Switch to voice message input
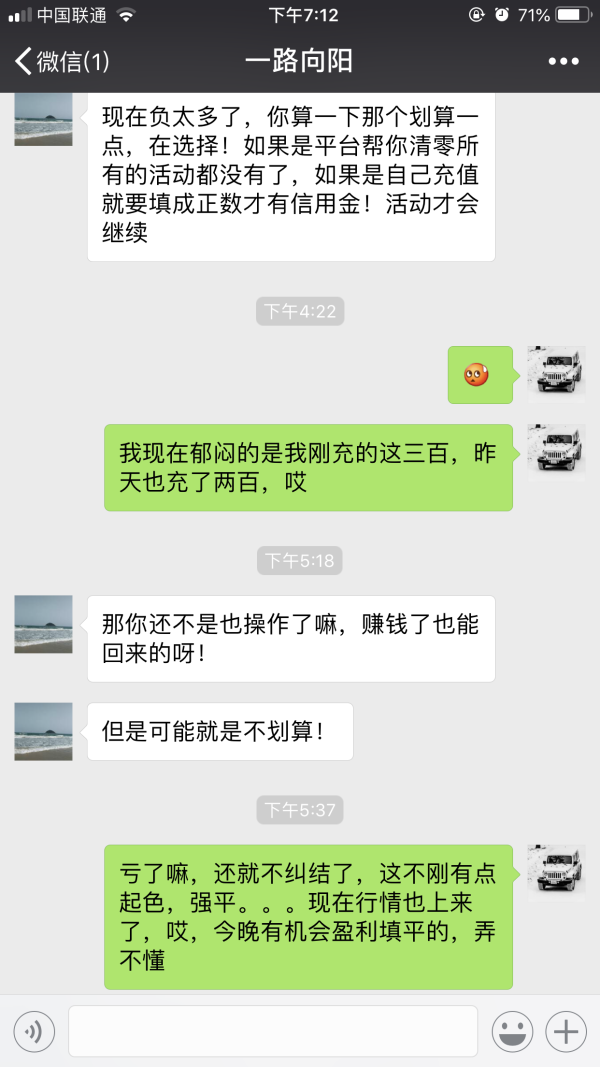This screenshot has width=600, height=1067. (34, 1031)
